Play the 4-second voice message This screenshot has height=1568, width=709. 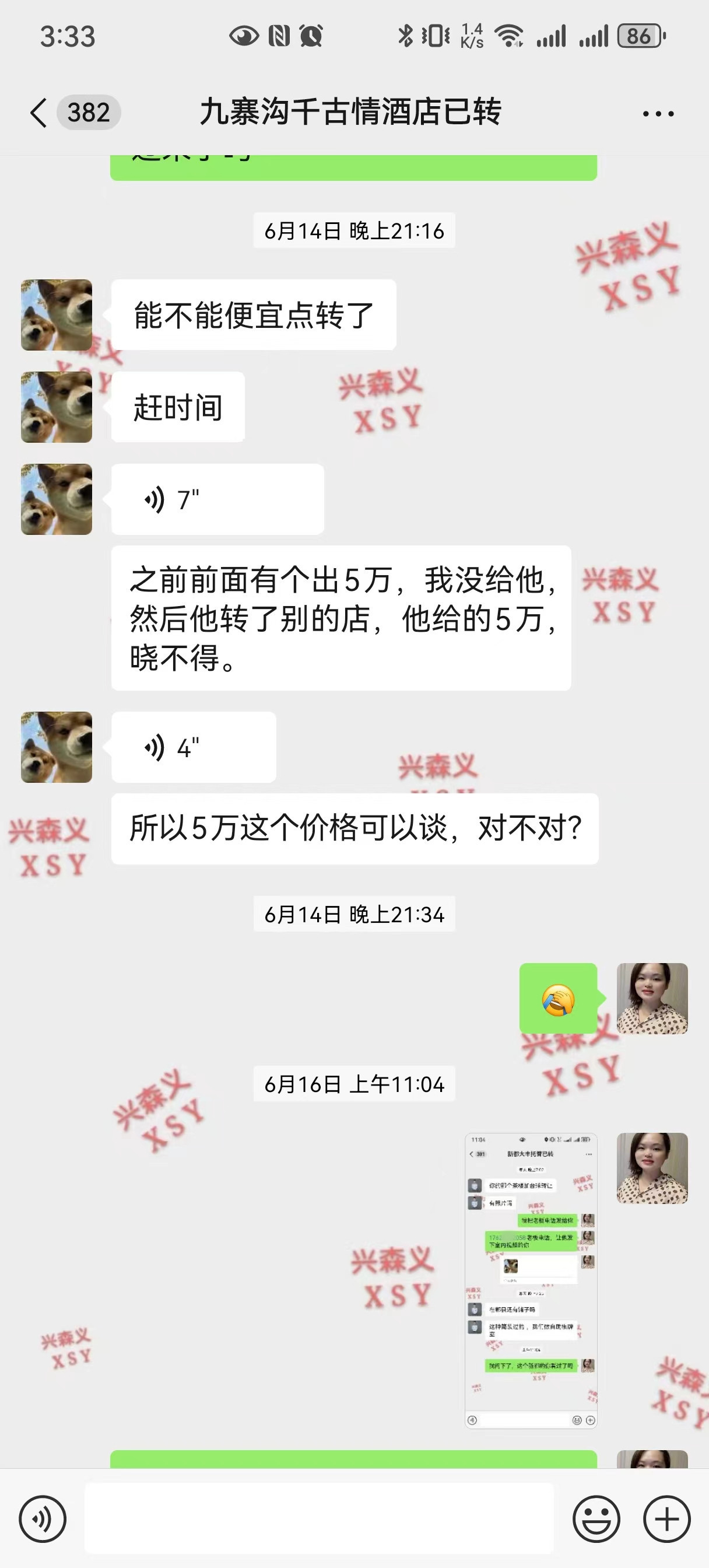point(193,747)
